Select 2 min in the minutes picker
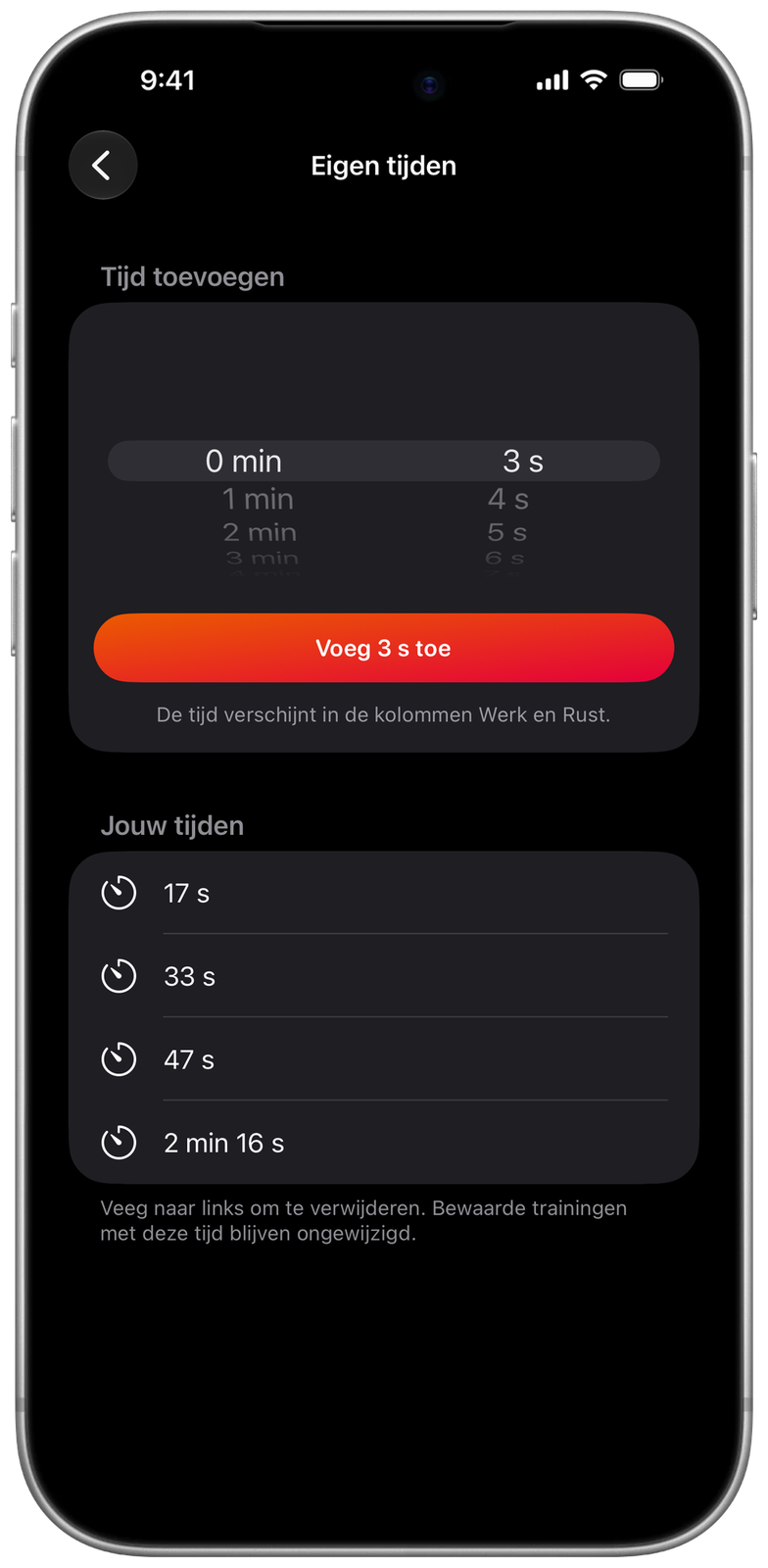Screen dimensions: 768x1568 pos(259,532)
